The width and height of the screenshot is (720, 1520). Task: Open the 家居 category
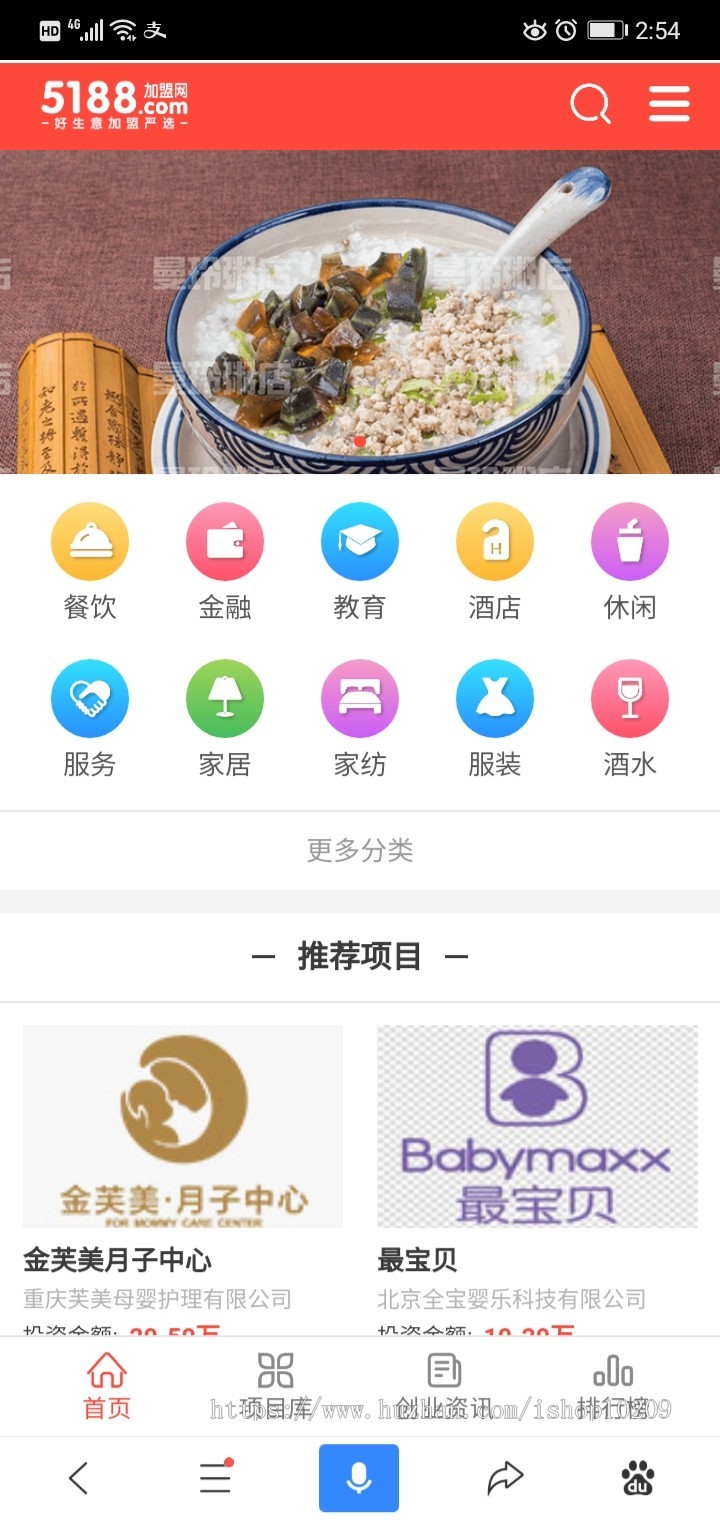225,718
